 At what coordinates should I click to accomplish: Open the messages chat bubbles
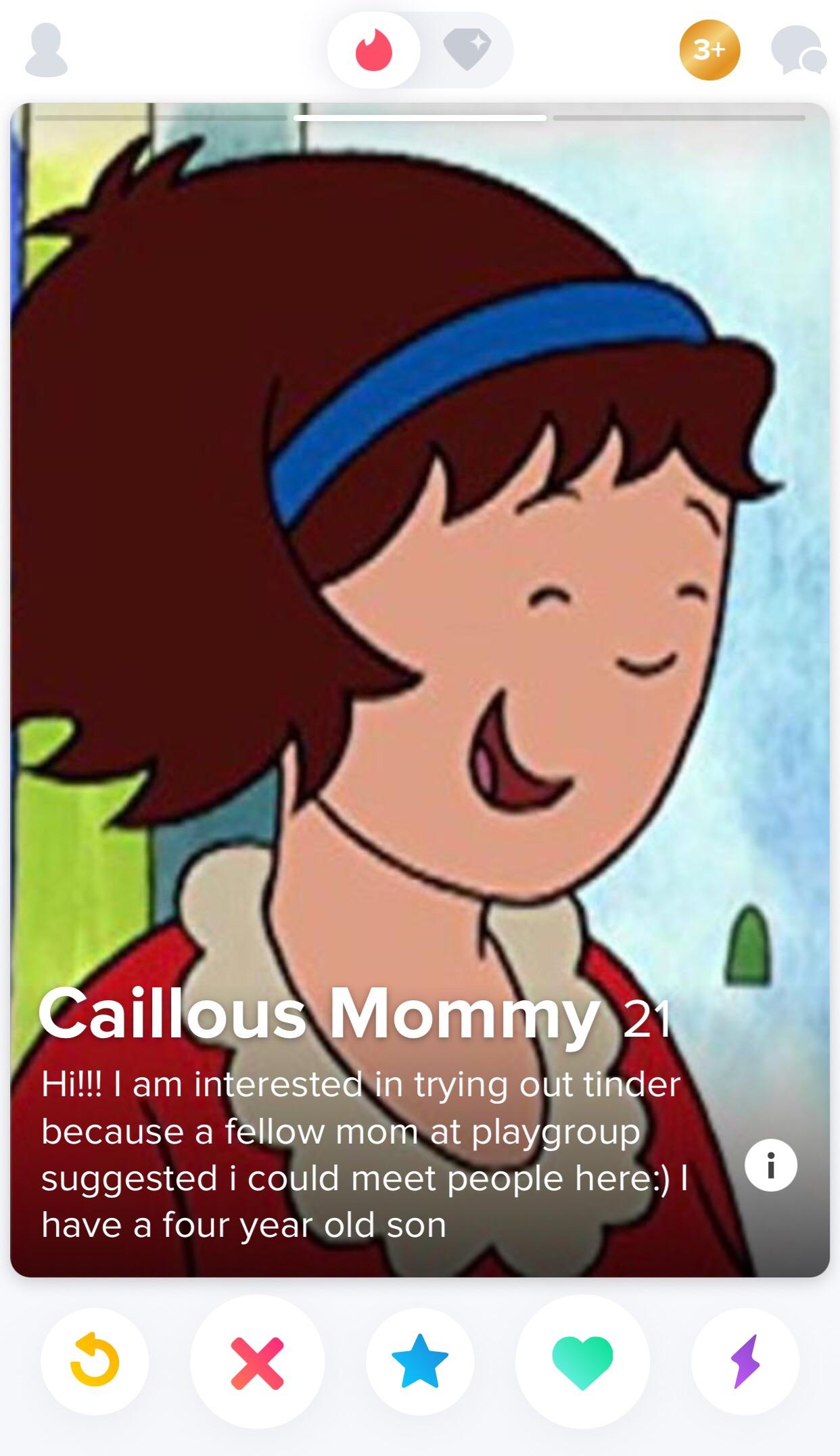(x=798, y=51)
